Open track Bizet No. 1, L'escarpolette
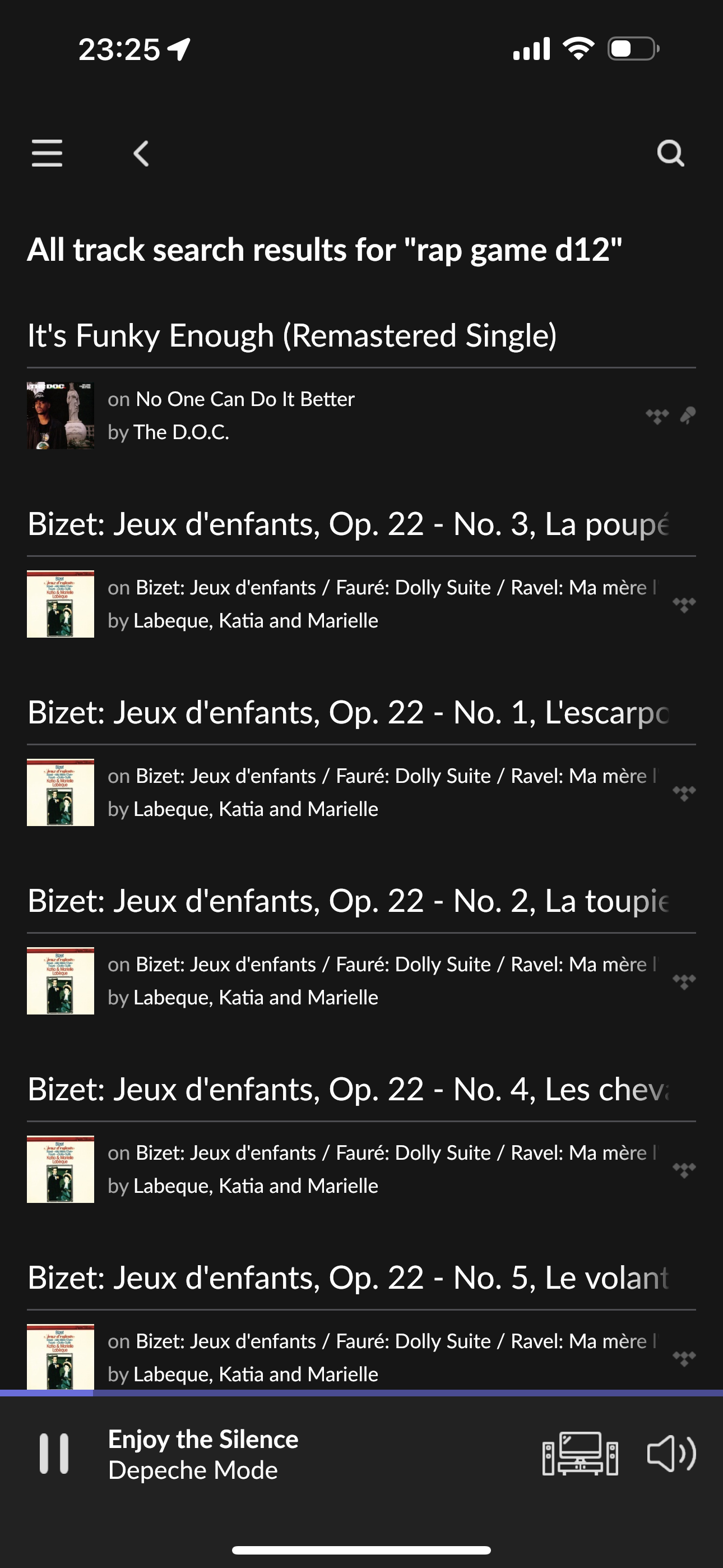 [x=348, y=713]
